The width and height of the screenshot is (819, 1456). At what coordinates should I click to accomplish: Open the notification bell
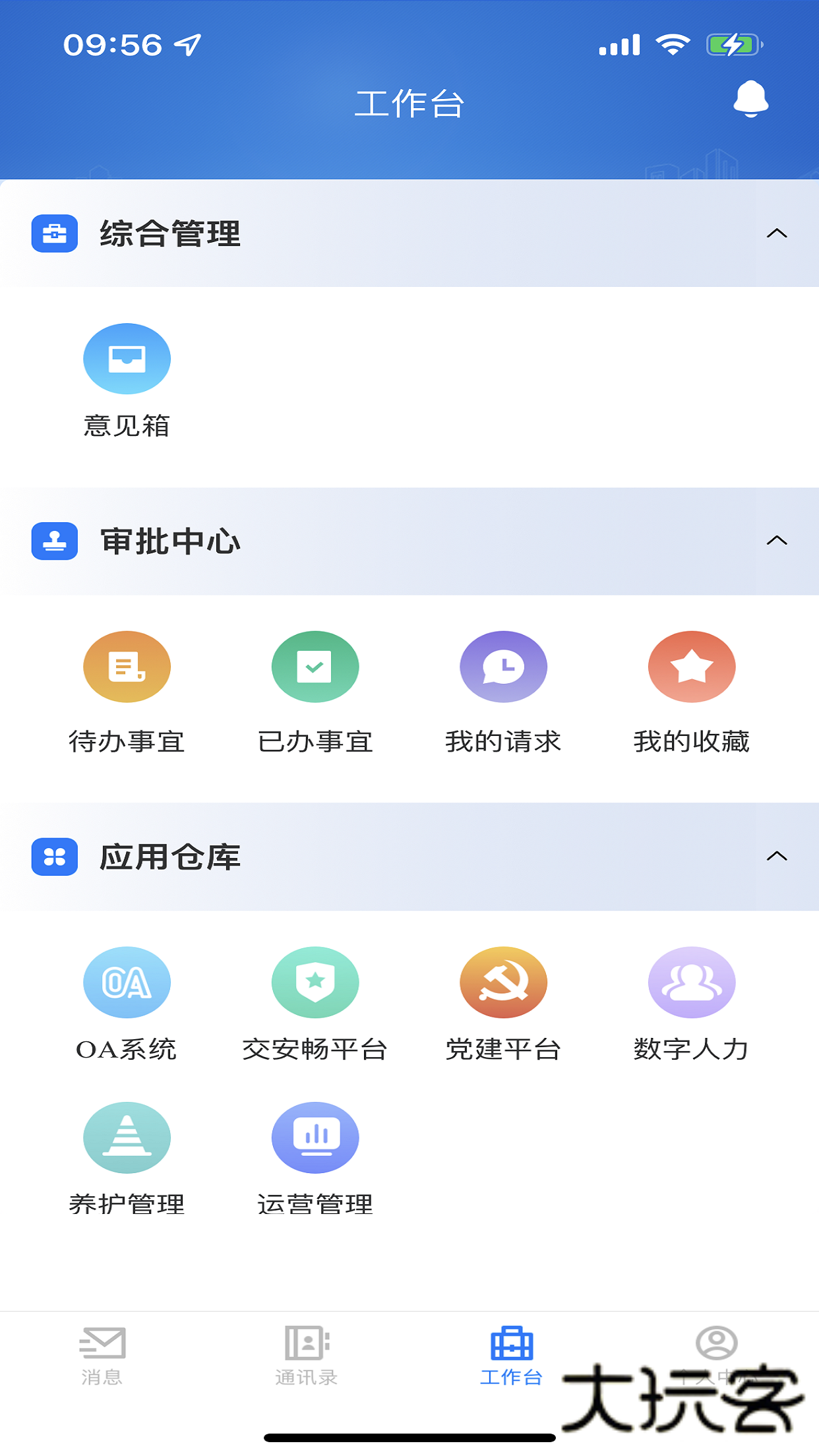750,101
